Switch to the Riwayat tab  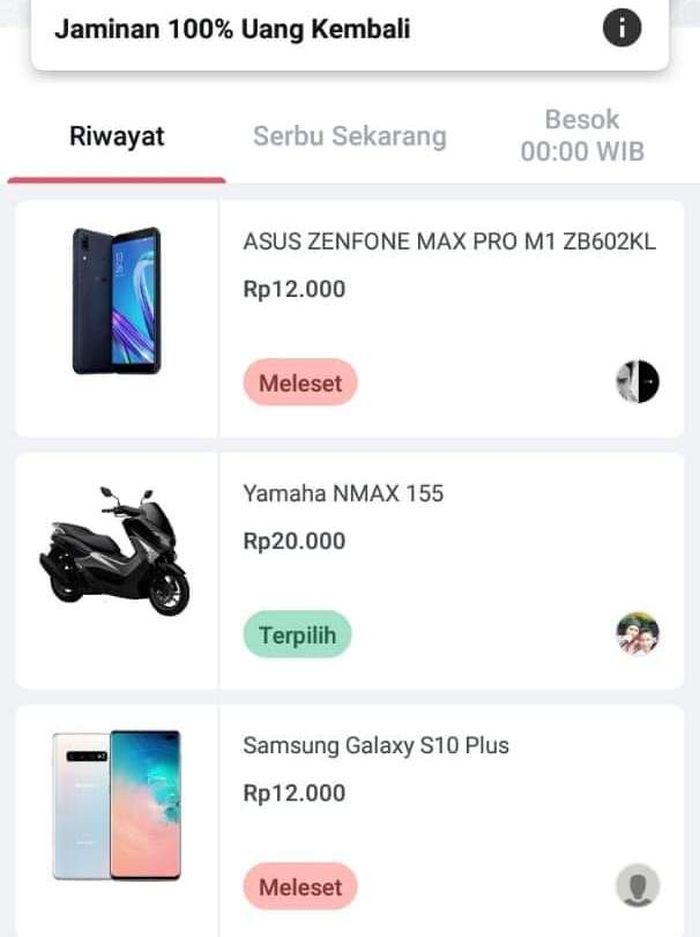tap(117, 137)
